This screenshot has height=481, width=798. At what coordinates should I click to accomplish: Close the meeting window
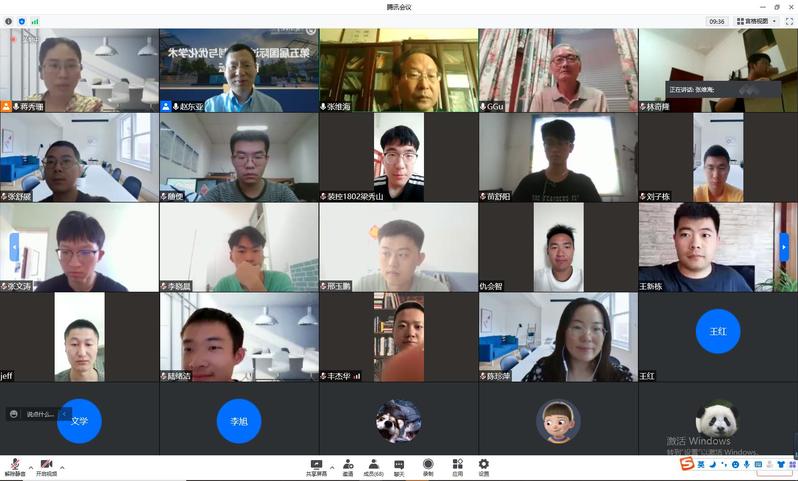789,7
